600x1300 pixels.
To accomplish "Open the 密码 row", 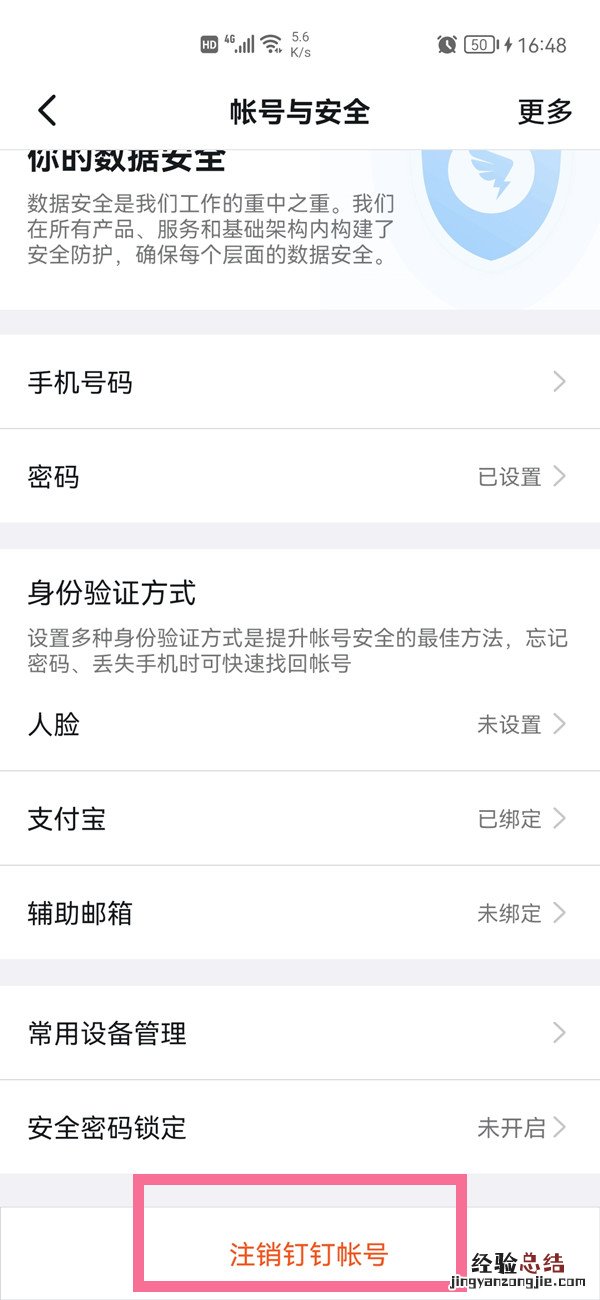I will (300, 477).
